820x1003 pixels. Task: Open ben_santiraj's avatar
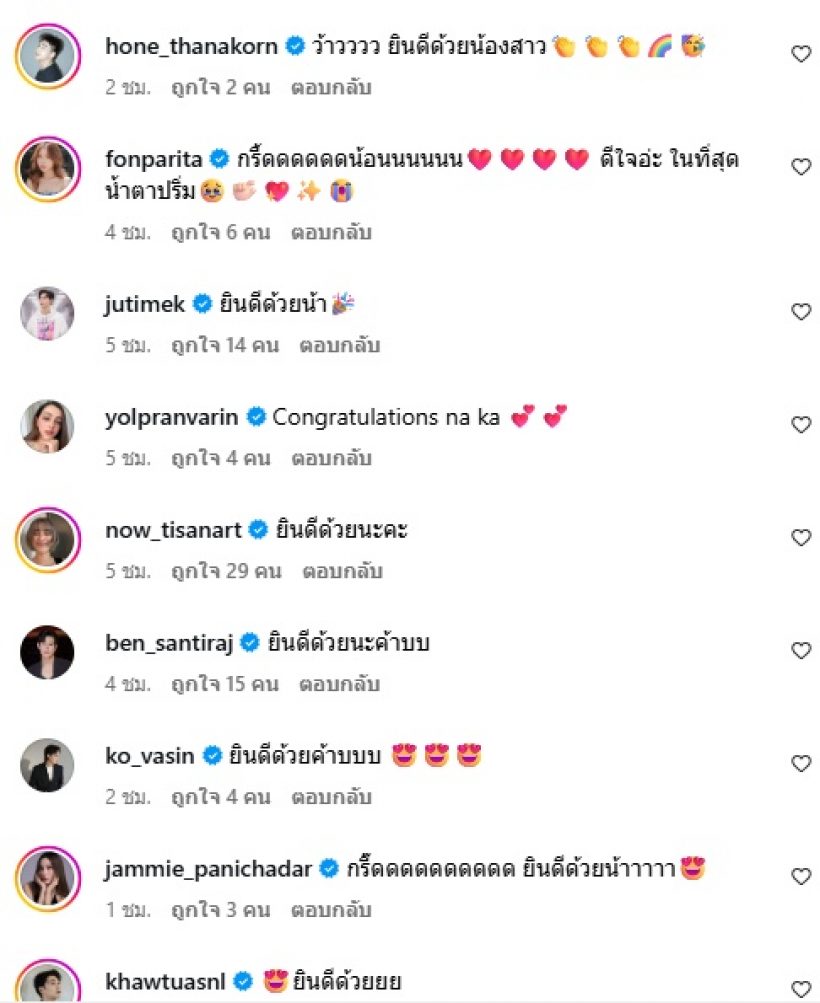coord(47,652)
